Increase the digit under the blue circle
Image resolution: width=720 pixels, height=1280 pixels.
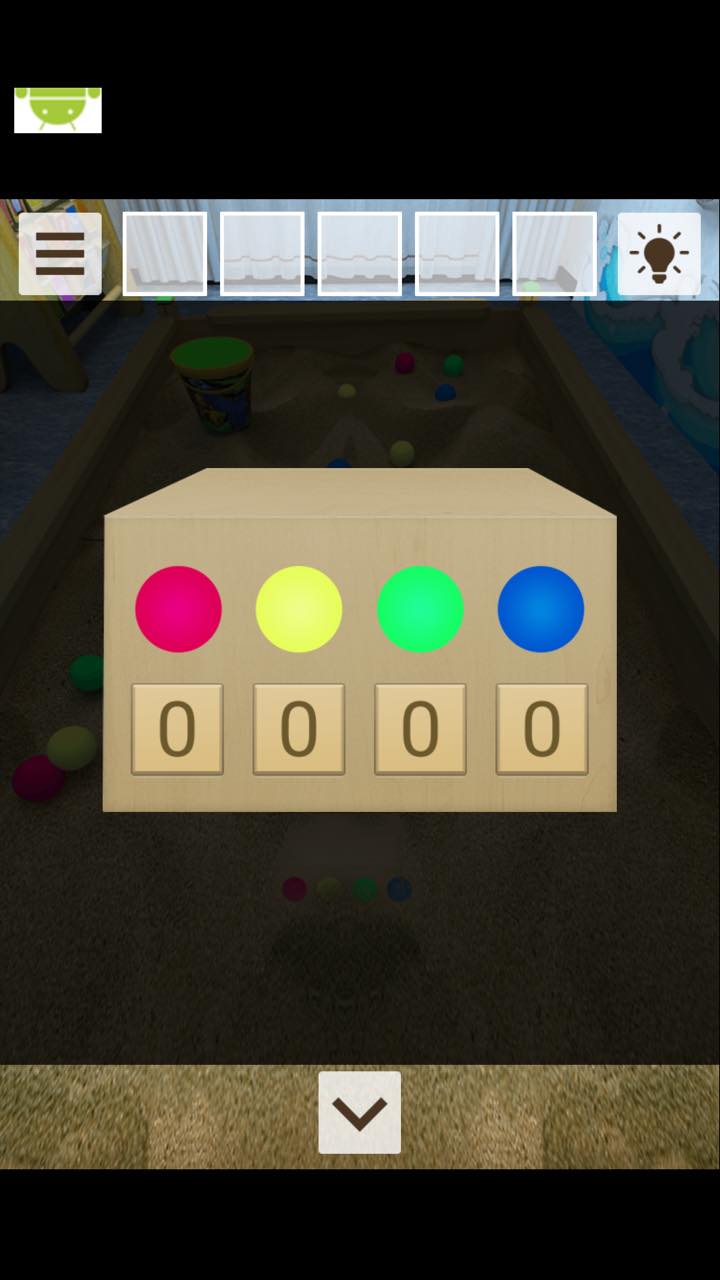click(x=542, y=729)
